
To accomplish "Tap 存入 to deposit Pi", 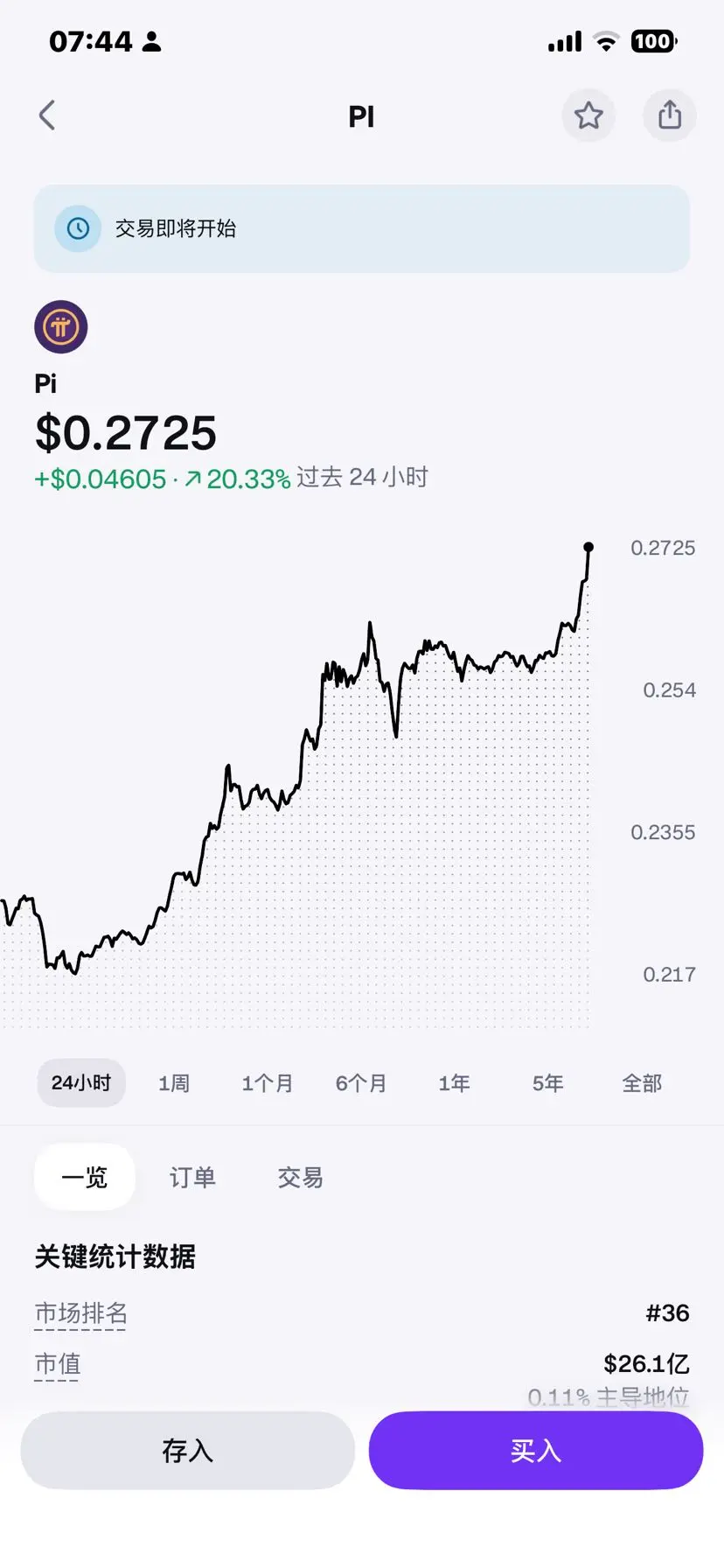I will tap(188, 1451).
